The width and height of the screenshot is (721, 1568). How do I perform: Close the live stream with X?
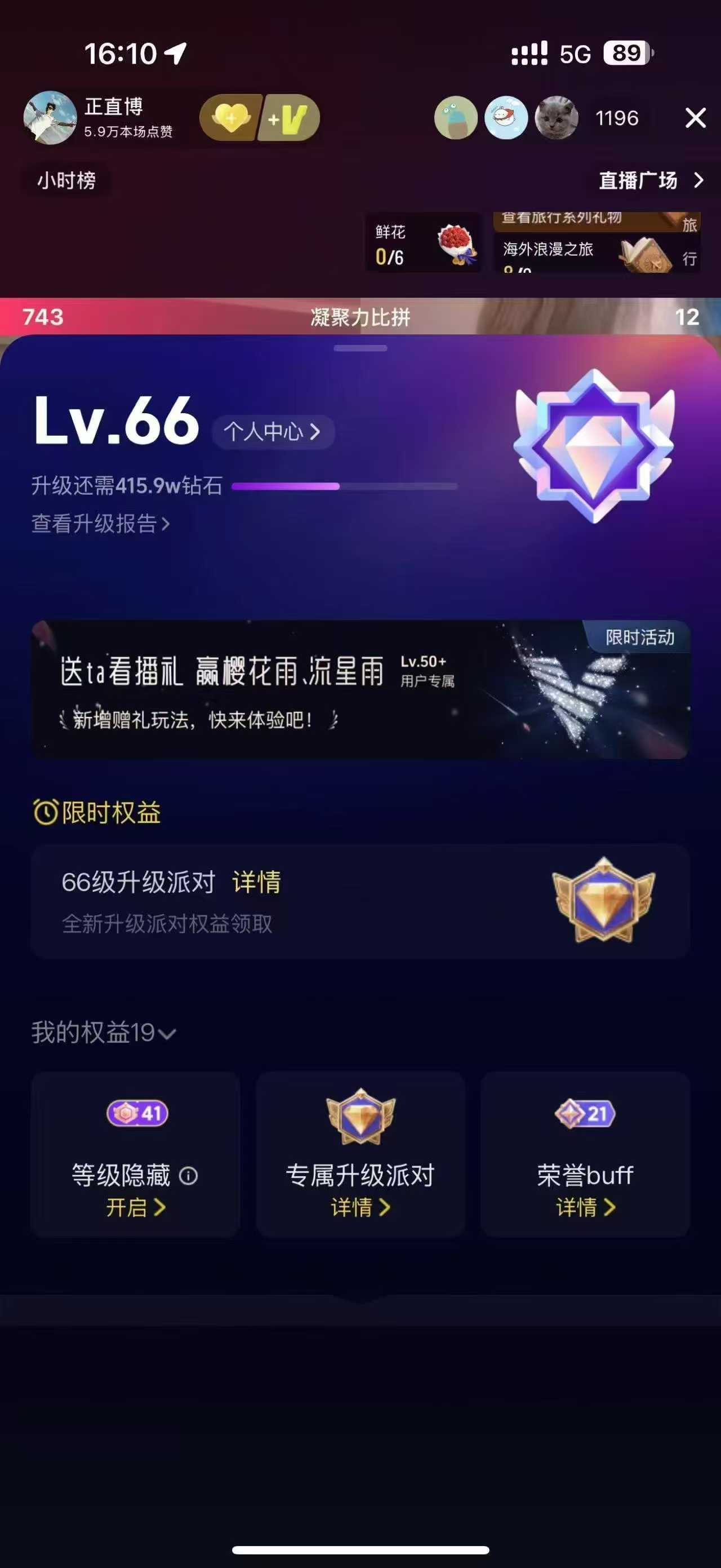(695, 117)
